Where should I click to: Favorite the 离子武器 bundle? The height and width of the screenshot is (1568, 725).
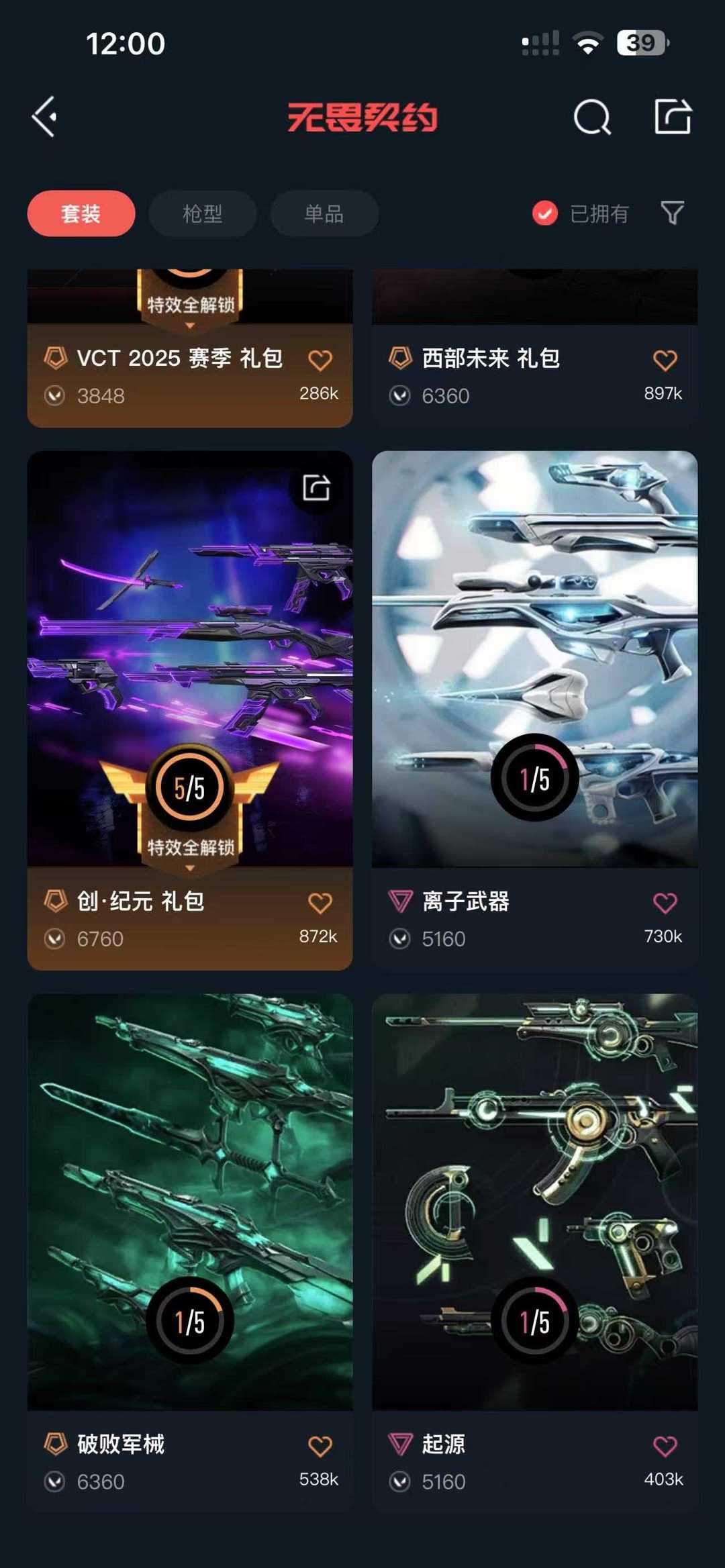click(665, 903)
